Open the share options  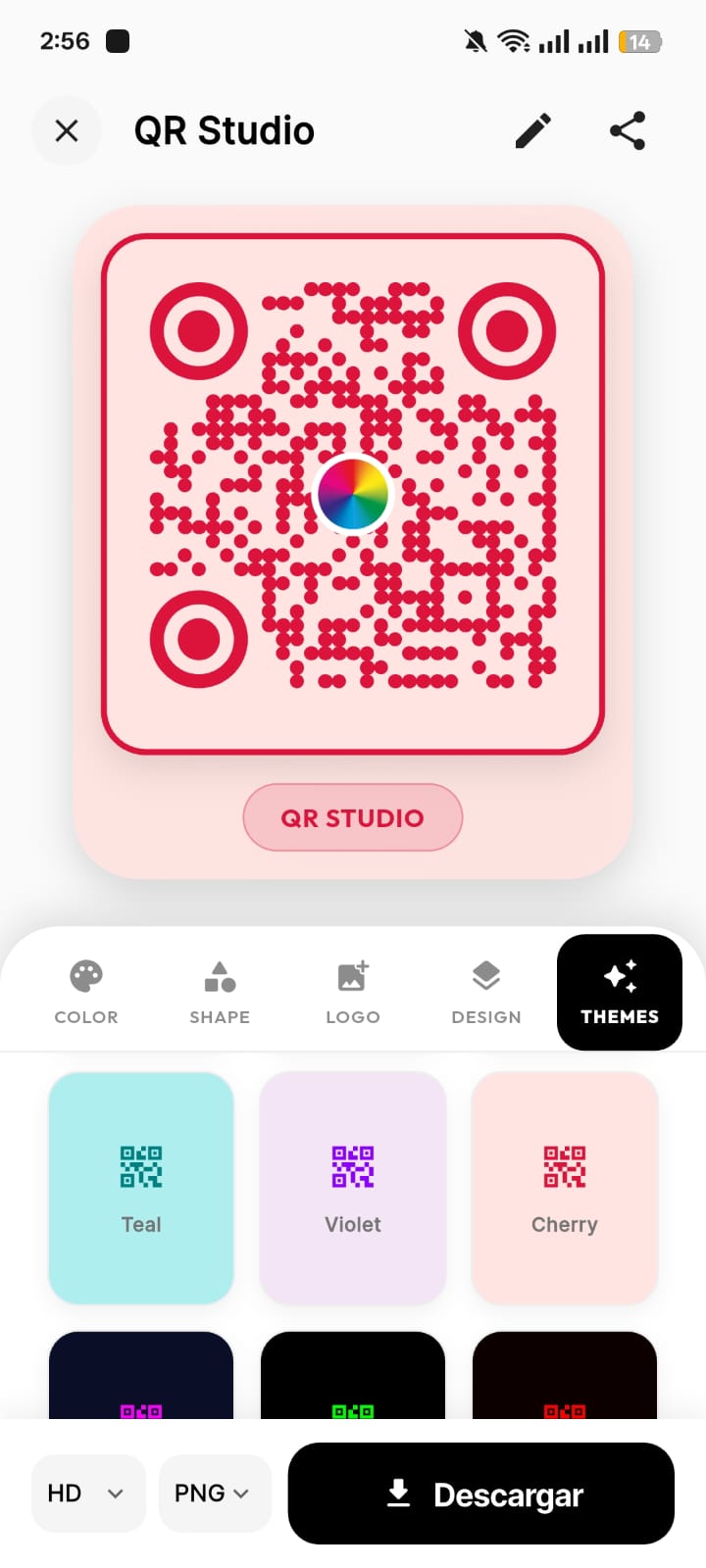coord(628,130)
